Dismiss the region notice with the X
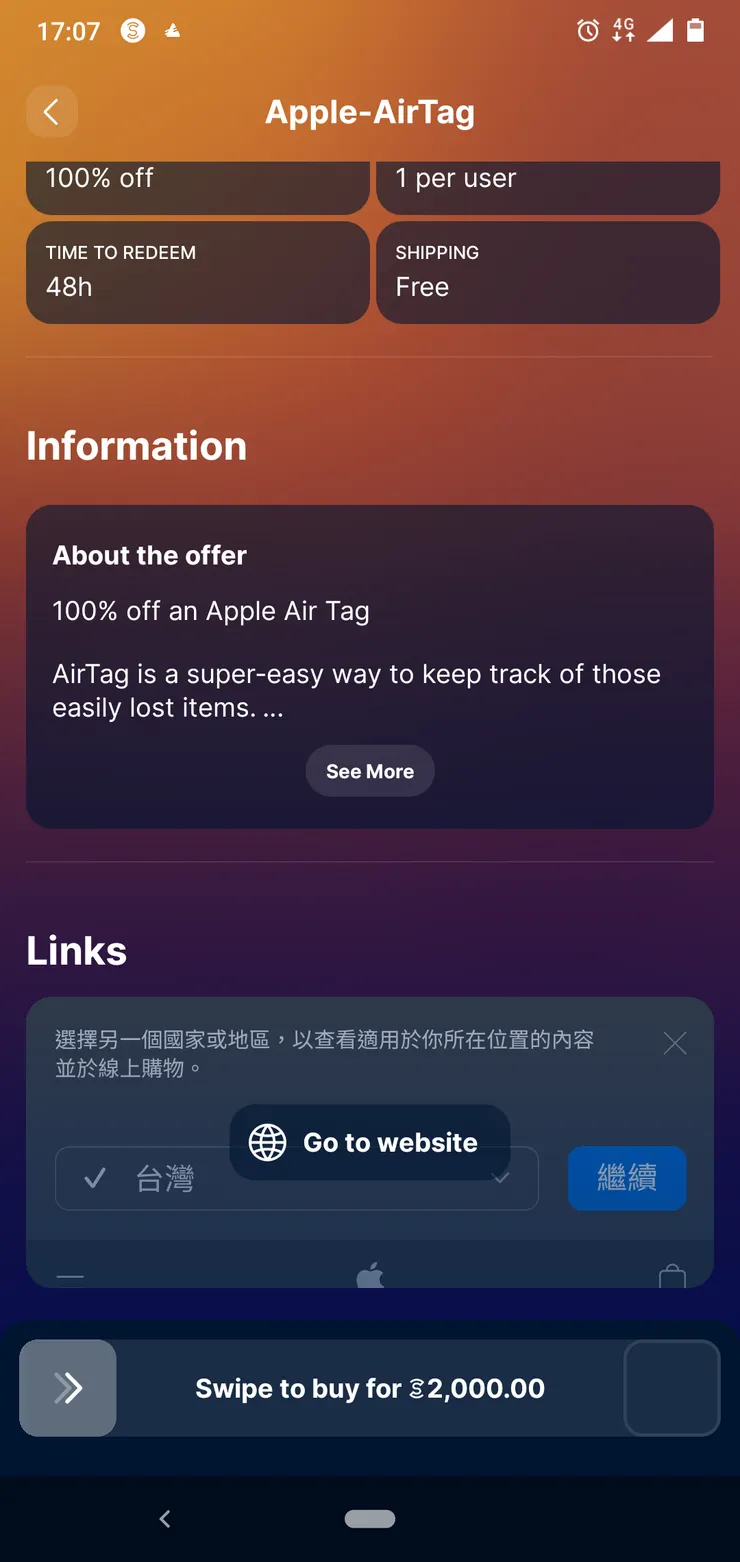 674,1042
